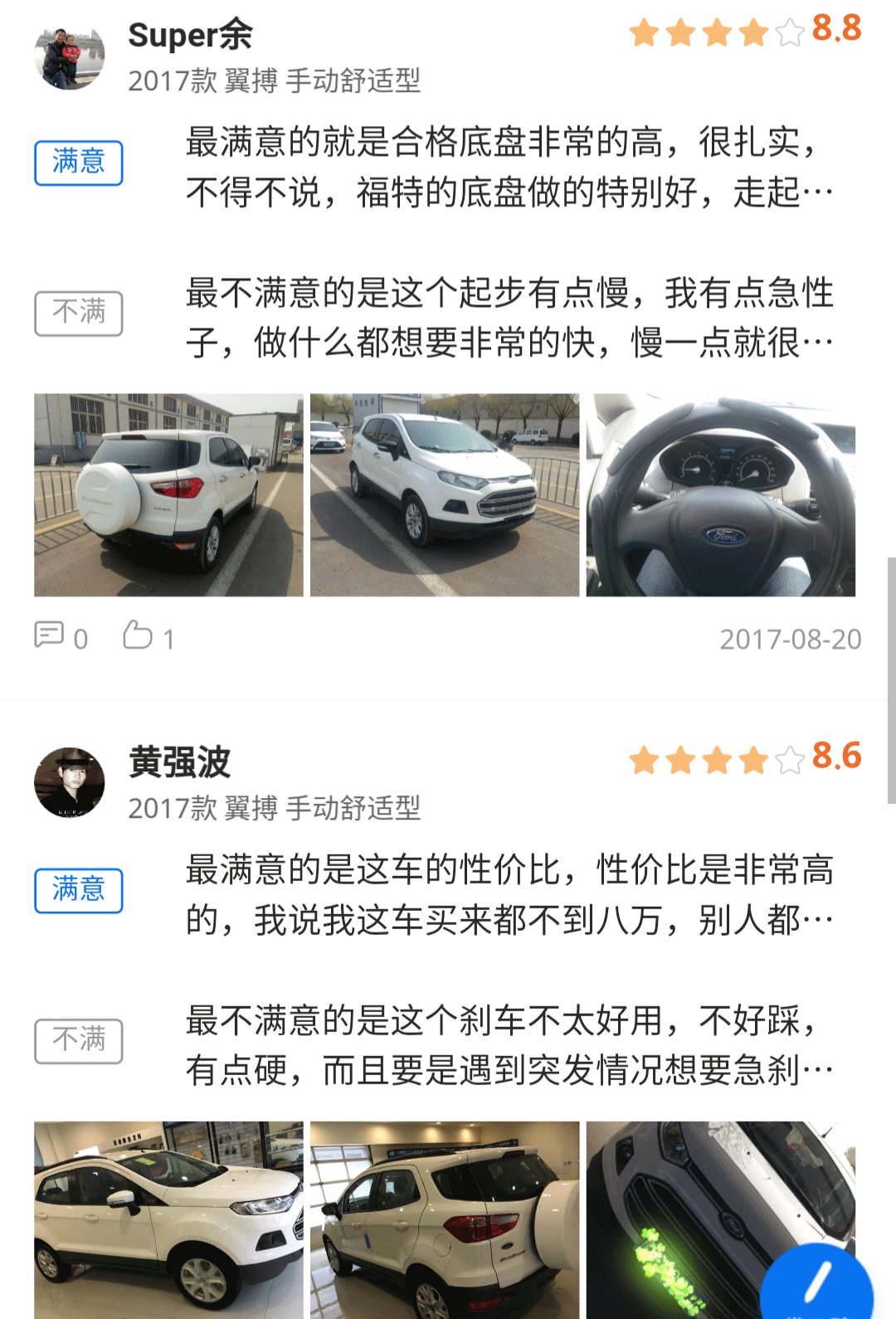View Super余's steering wheel photo
The height and width of the screenshot is (1319, 896).
720,495
